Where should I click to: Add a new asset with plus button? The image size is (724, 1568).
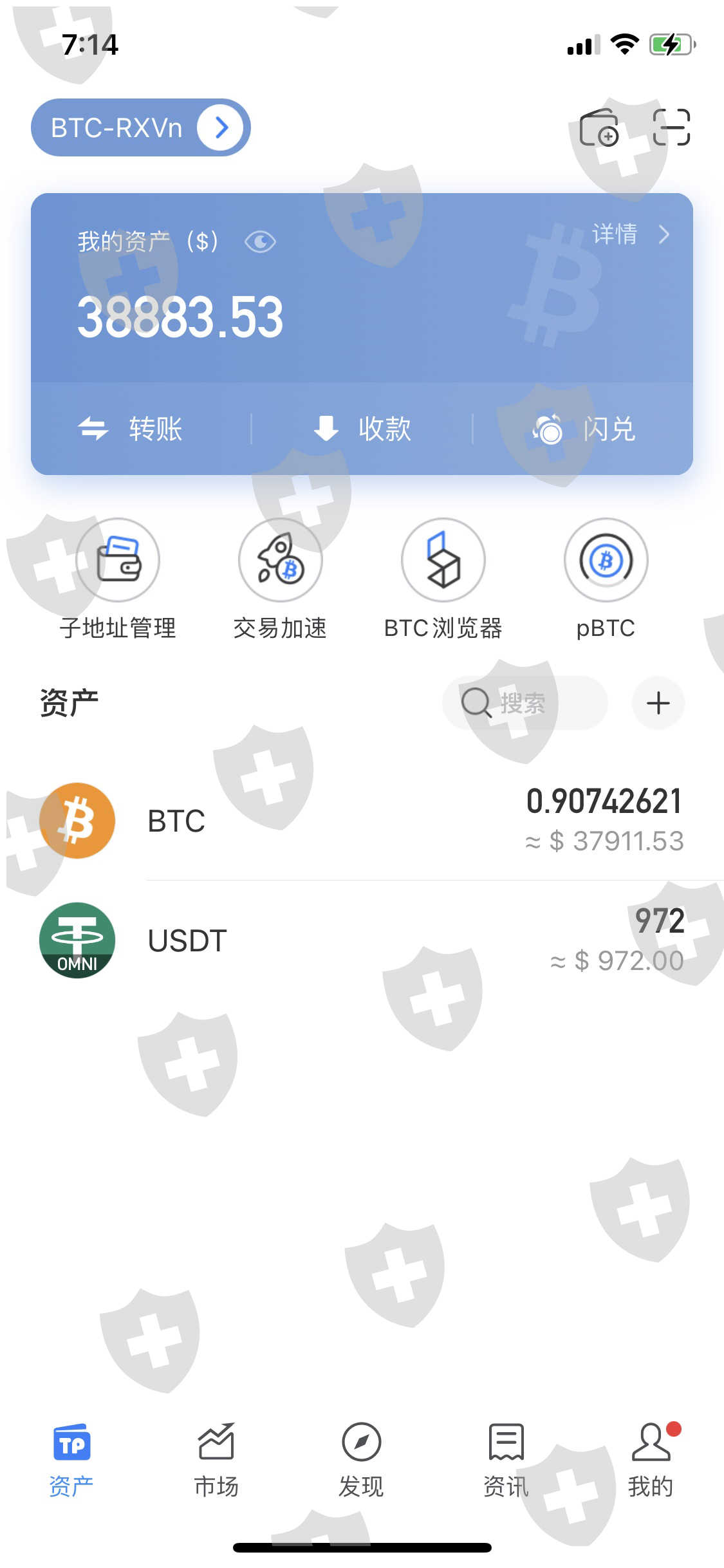[x=658, y=703]
